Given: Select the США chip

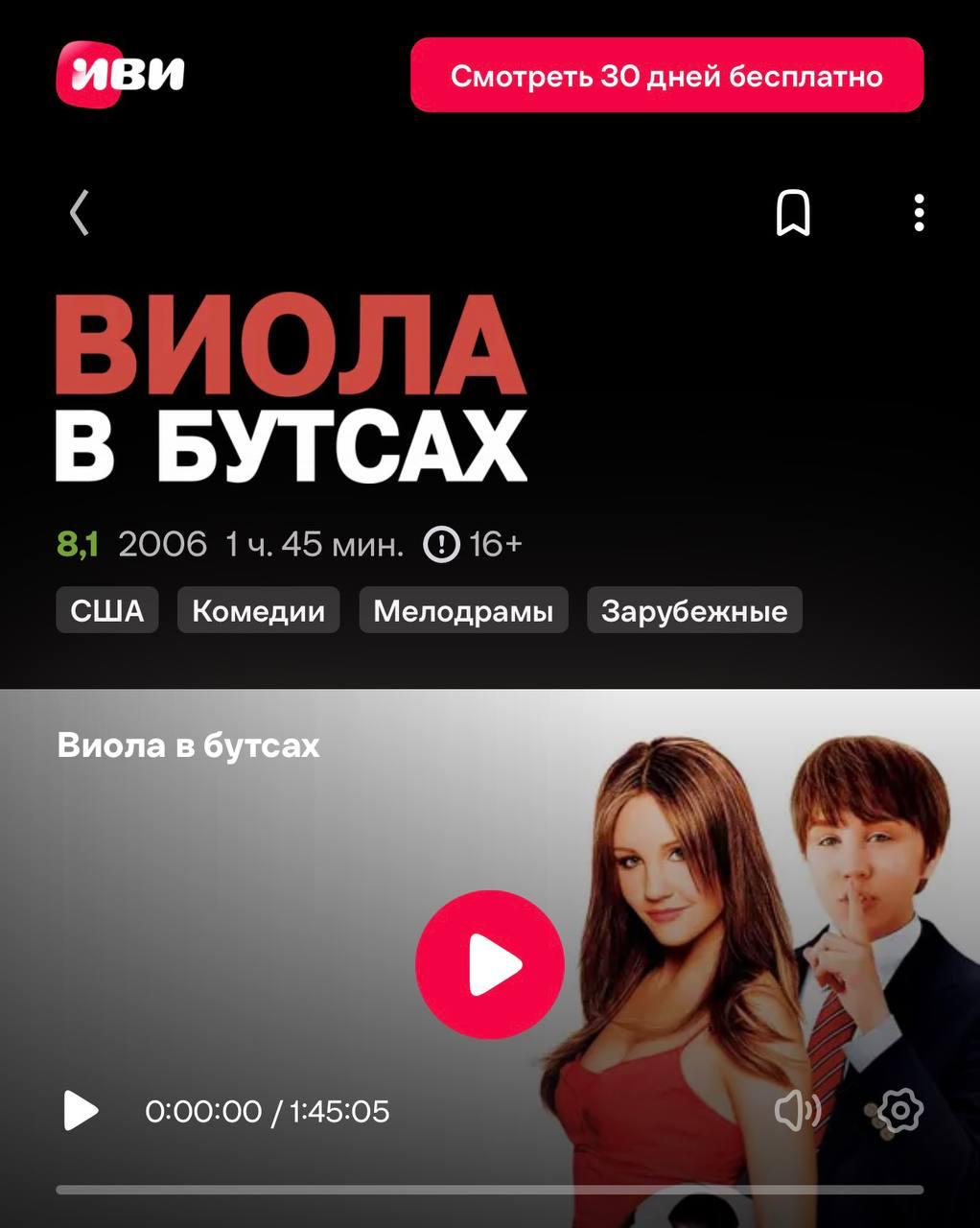Looking at the screenshot, I should (x=106, y=610).
